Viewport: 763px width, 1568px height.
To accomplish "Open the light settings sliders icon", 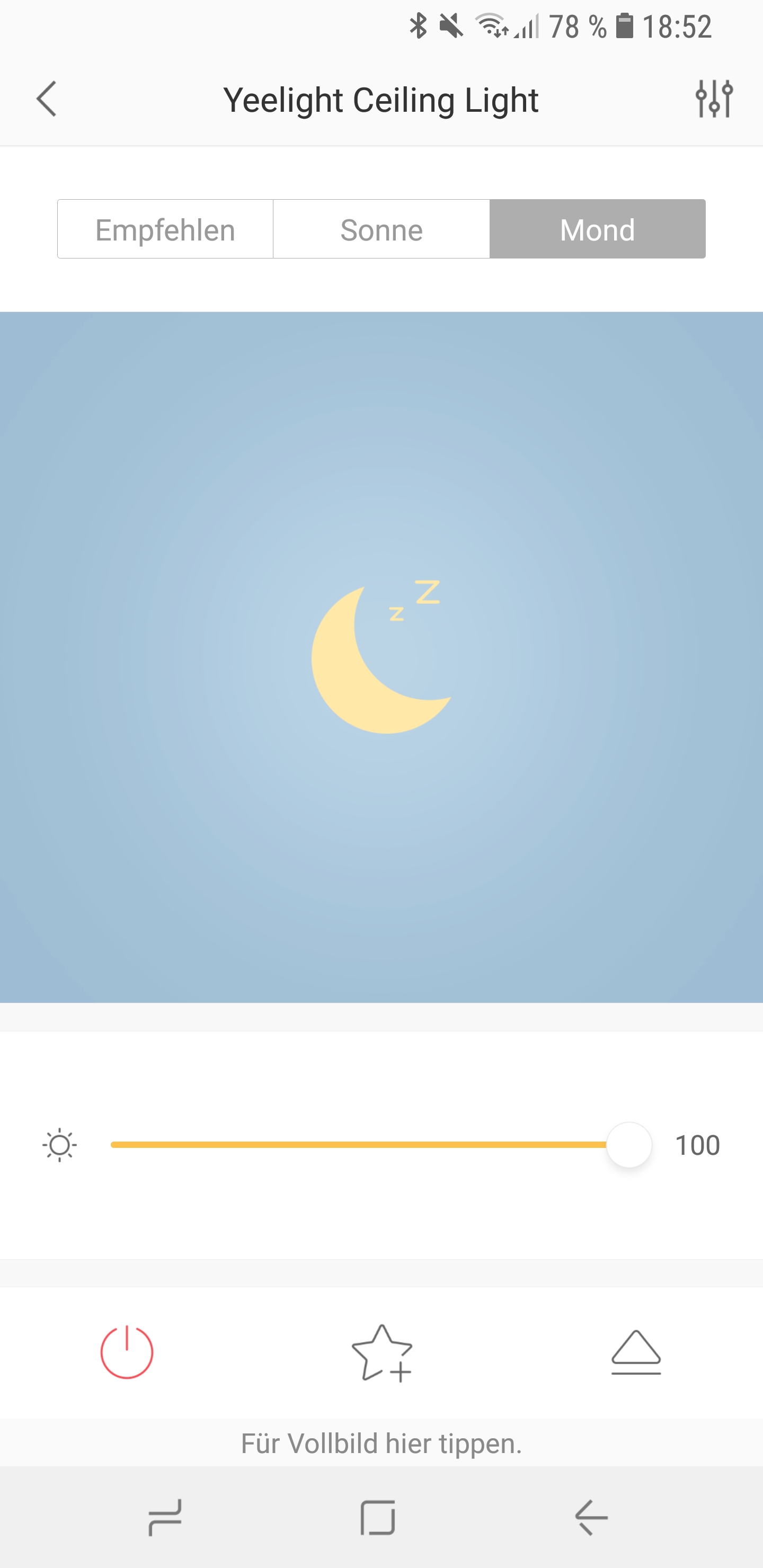I will 714,99.
